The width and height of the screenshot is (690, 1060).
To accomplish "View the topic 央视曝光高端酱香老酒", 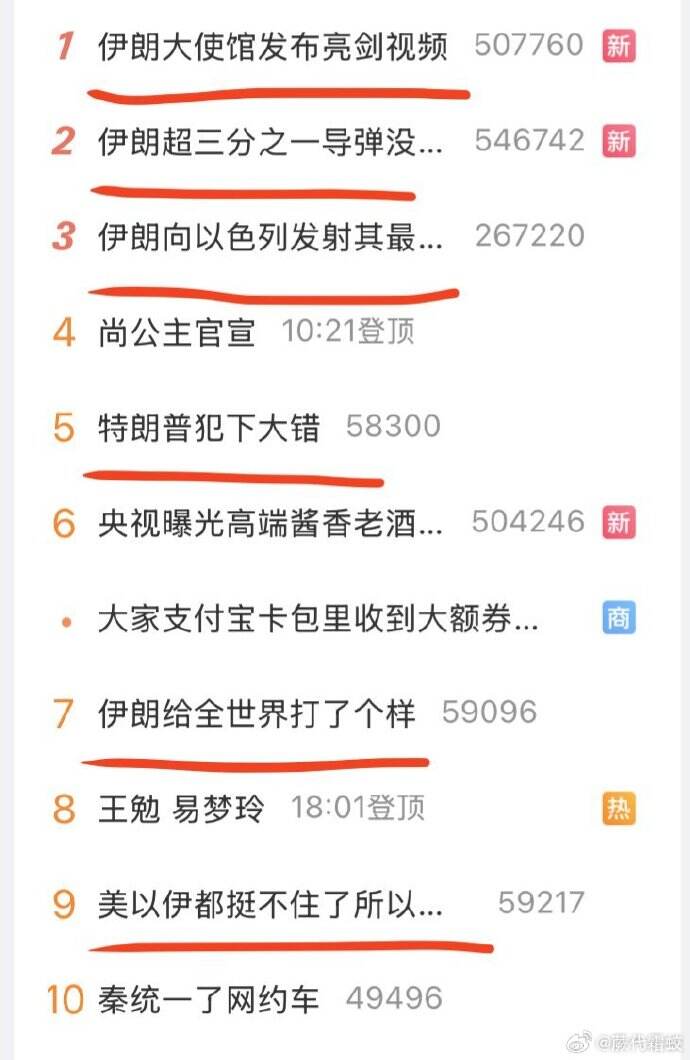I will tap(270, 522).
